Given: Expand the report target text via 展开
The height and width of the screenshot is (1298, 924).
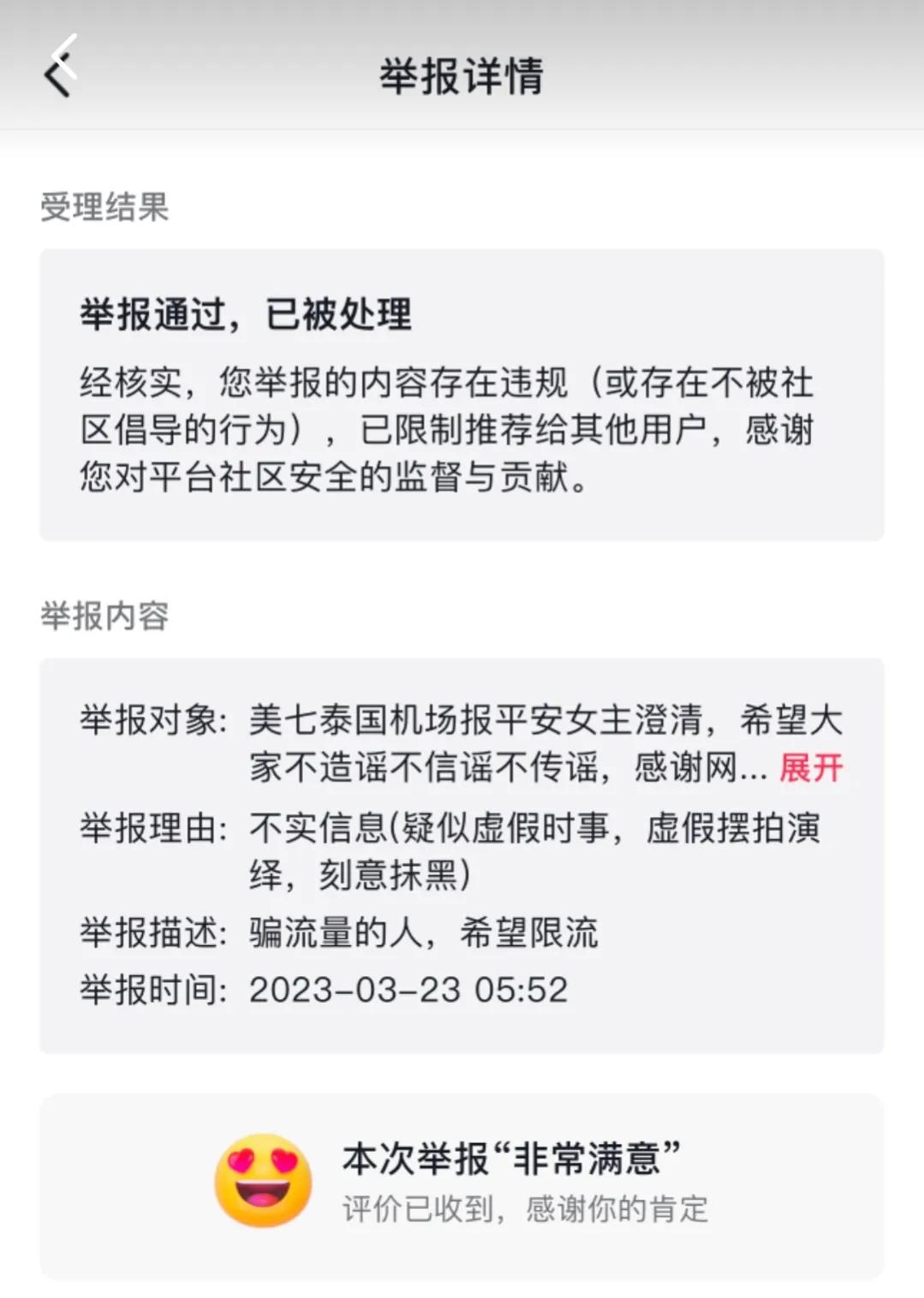Looking at the screenshot, I should pos(808,769).
